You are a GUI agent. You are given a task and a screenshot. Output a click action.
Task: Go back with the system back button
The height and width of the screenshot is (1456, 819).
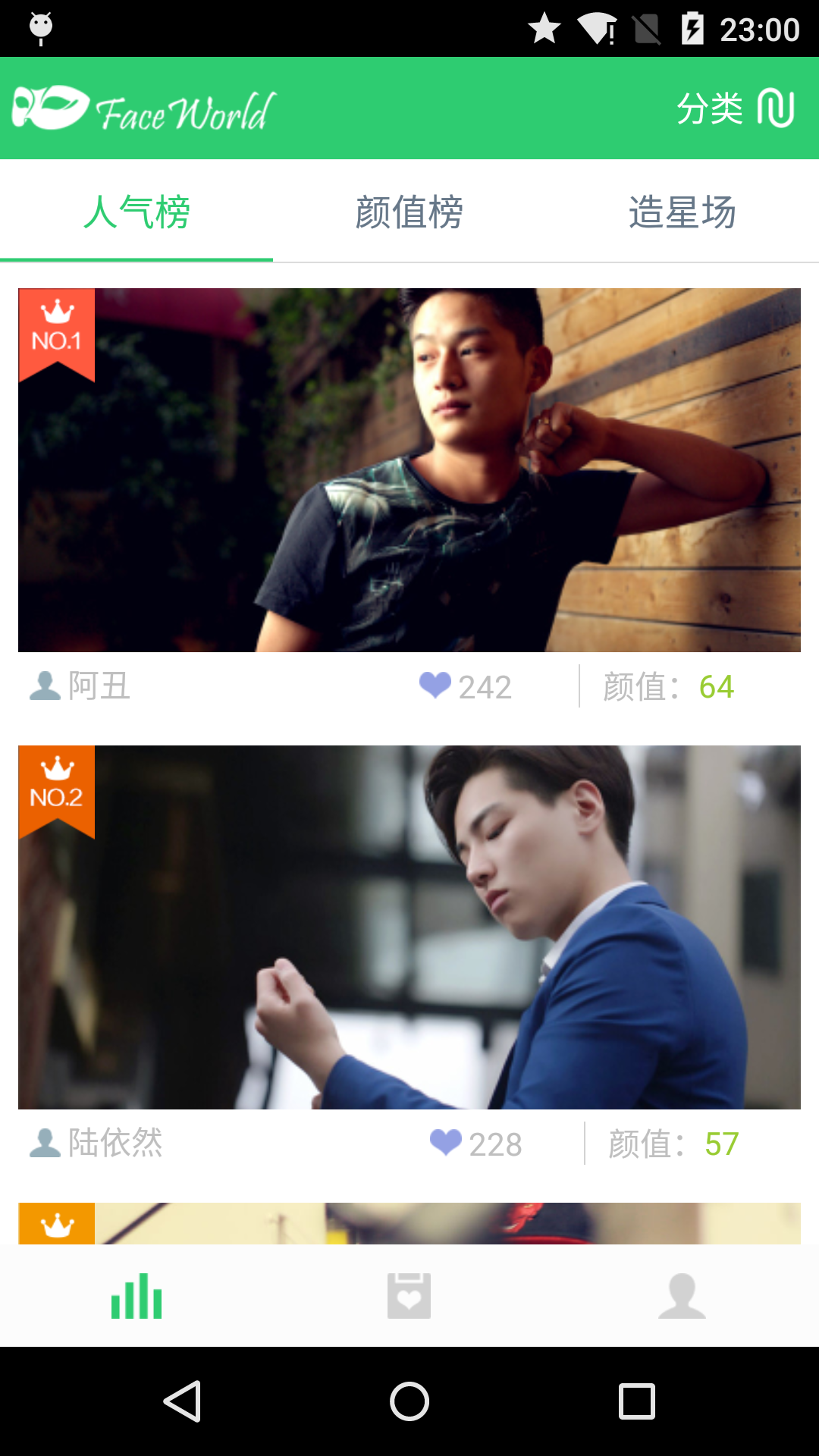pos(182,1401)
